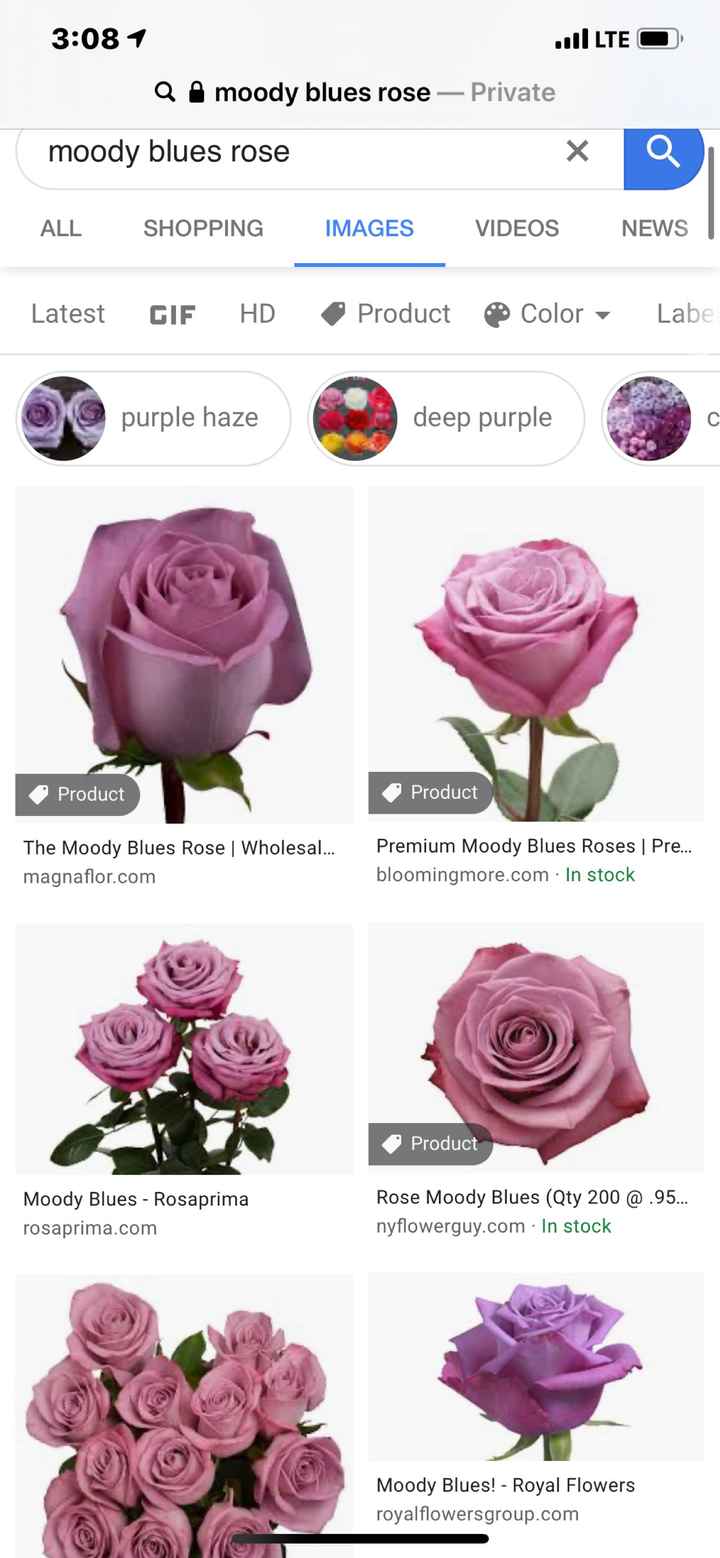
Task: Switch to the SHOPPING tab
Action: pos(203,228)
